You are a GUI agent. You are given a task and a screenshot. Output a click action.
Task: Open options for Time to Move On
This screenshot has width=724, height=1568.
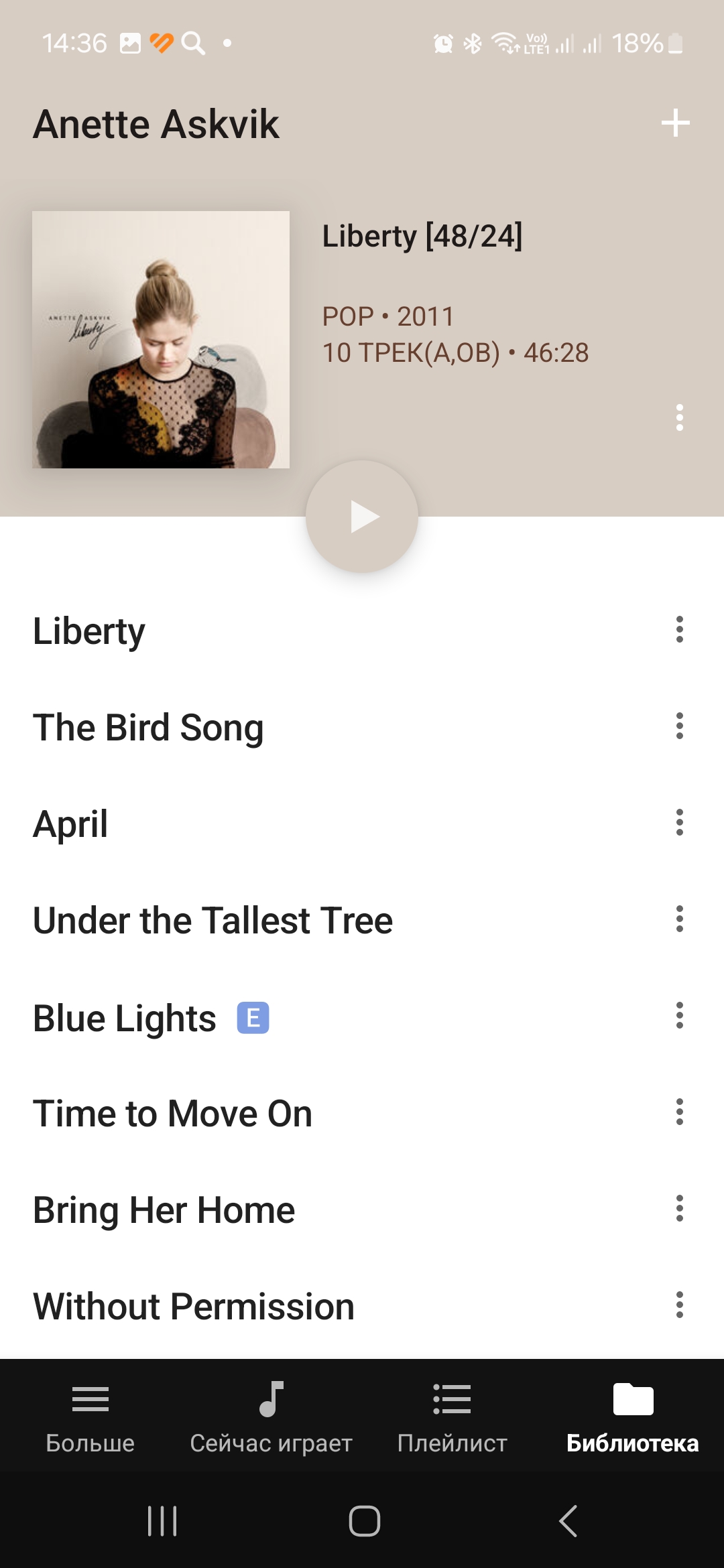679,1112
